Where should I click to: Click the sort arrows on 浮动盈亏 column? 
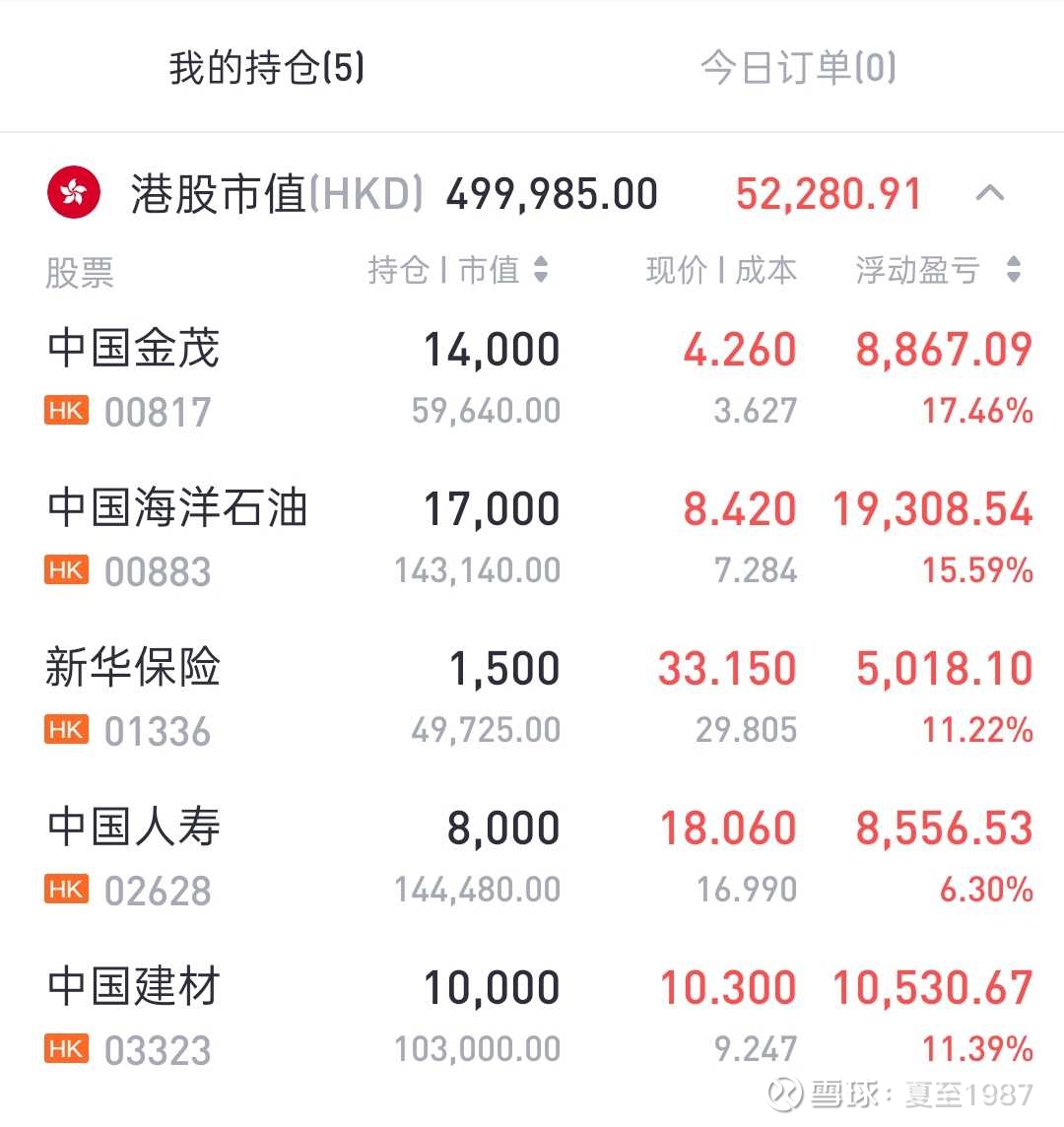(x=1014, y=270)
